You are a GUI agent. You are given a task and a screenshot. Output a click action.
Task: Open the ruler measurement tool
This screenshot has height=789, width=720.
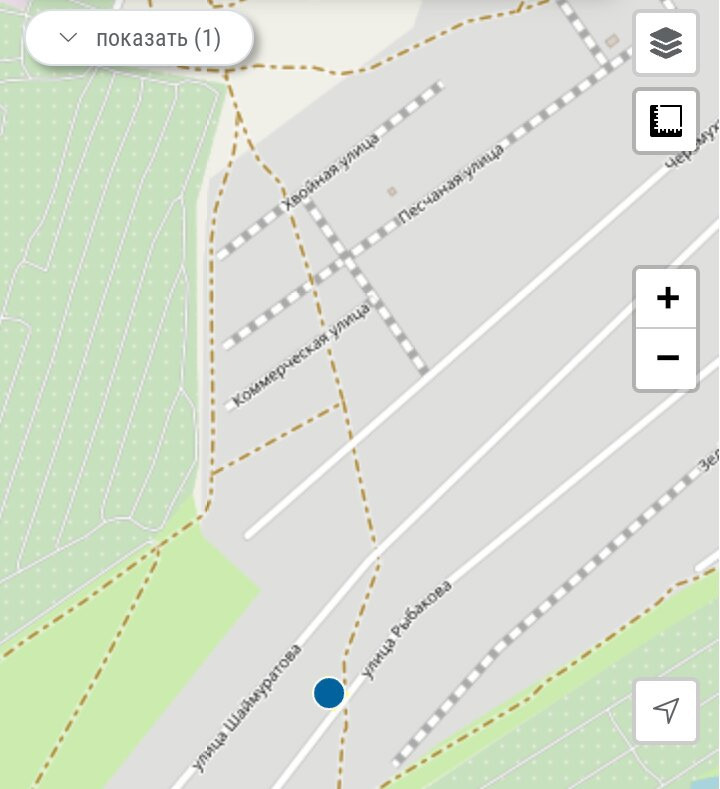coord(666,121)
